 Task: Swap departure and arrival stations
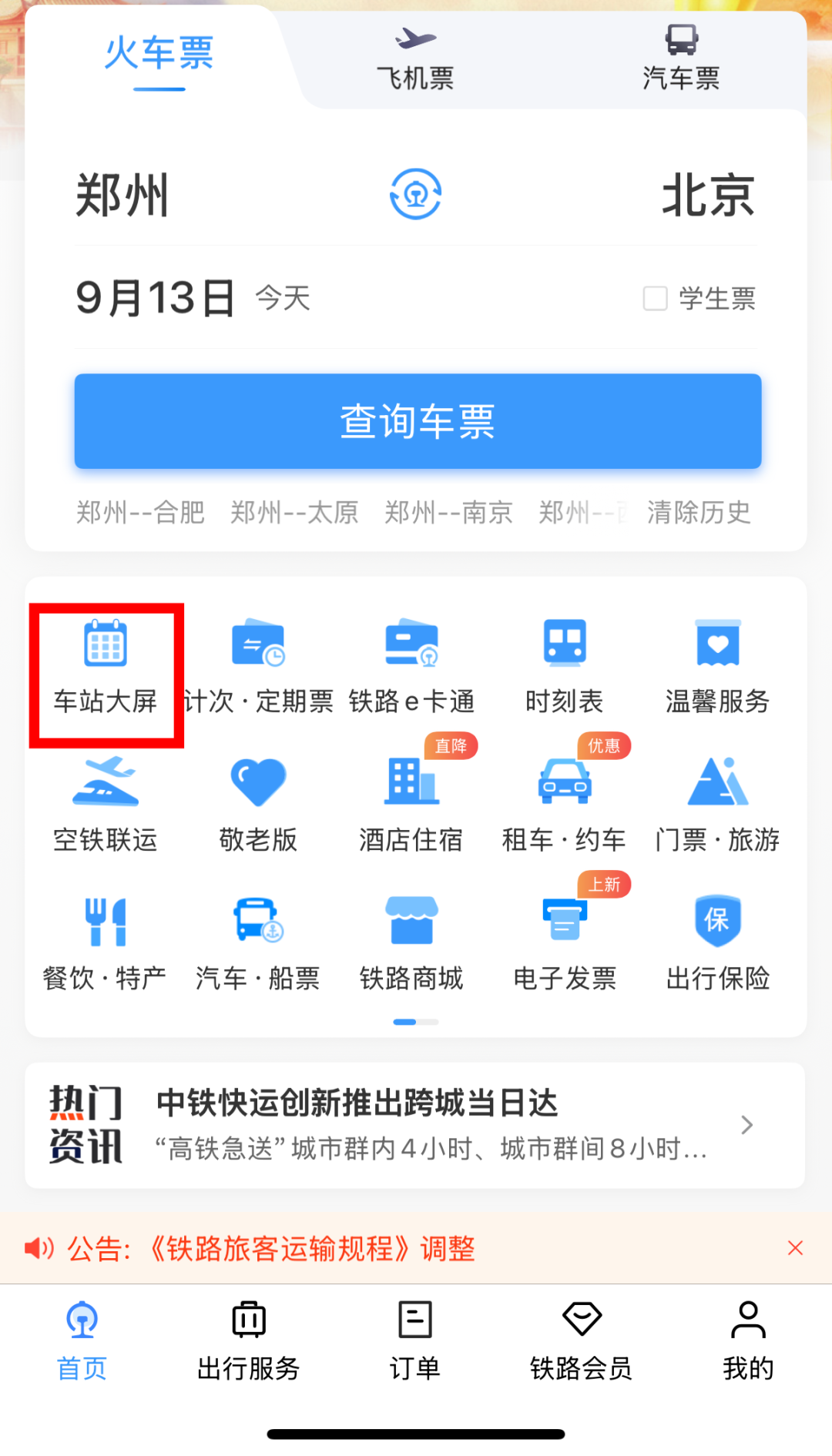(415, 194)
